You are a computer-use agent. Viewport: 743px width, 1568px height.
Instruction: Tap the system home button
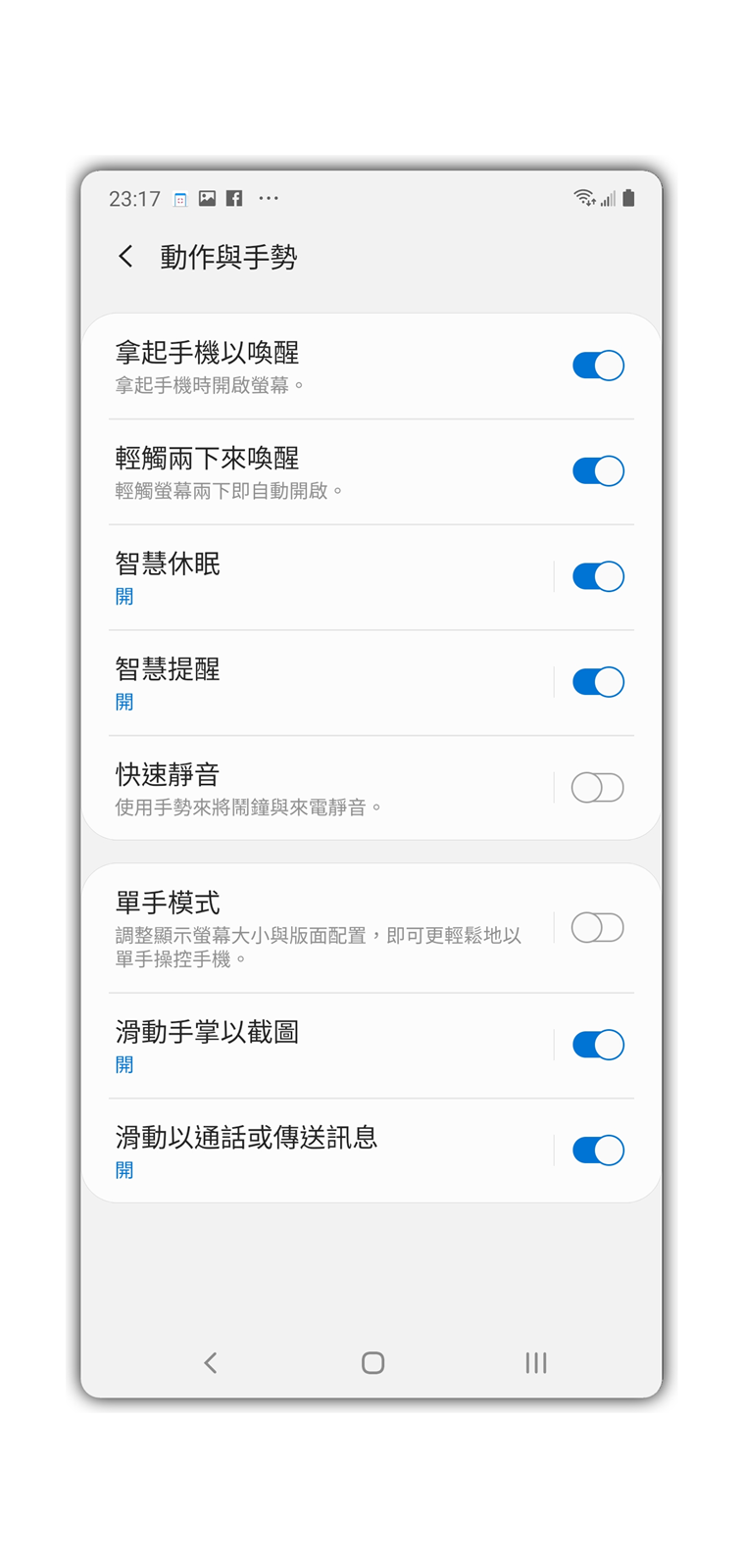(372, 1363)
